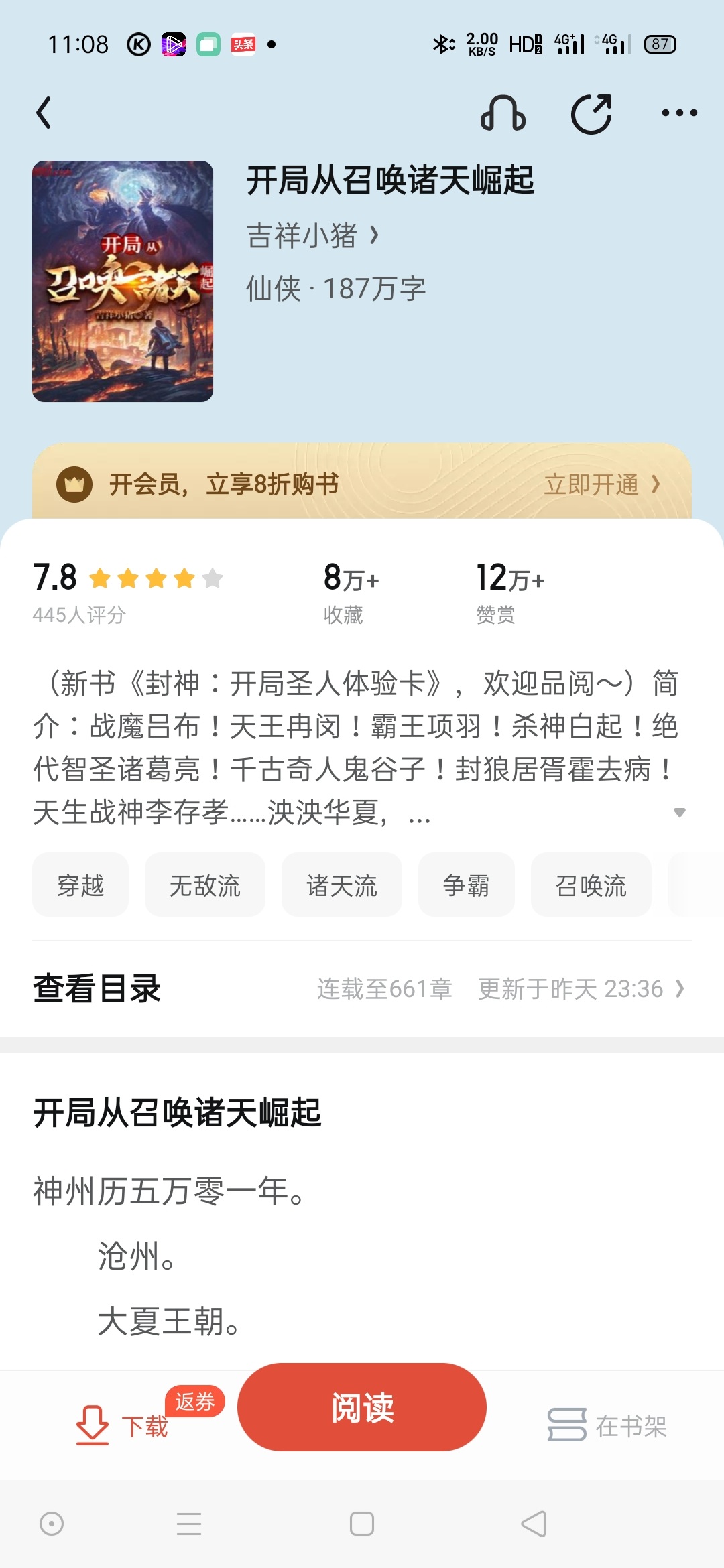Select the 无敌流 tag
This screenshot has width=724, height=1568.
pyautogui.click(x=205, y=885)
